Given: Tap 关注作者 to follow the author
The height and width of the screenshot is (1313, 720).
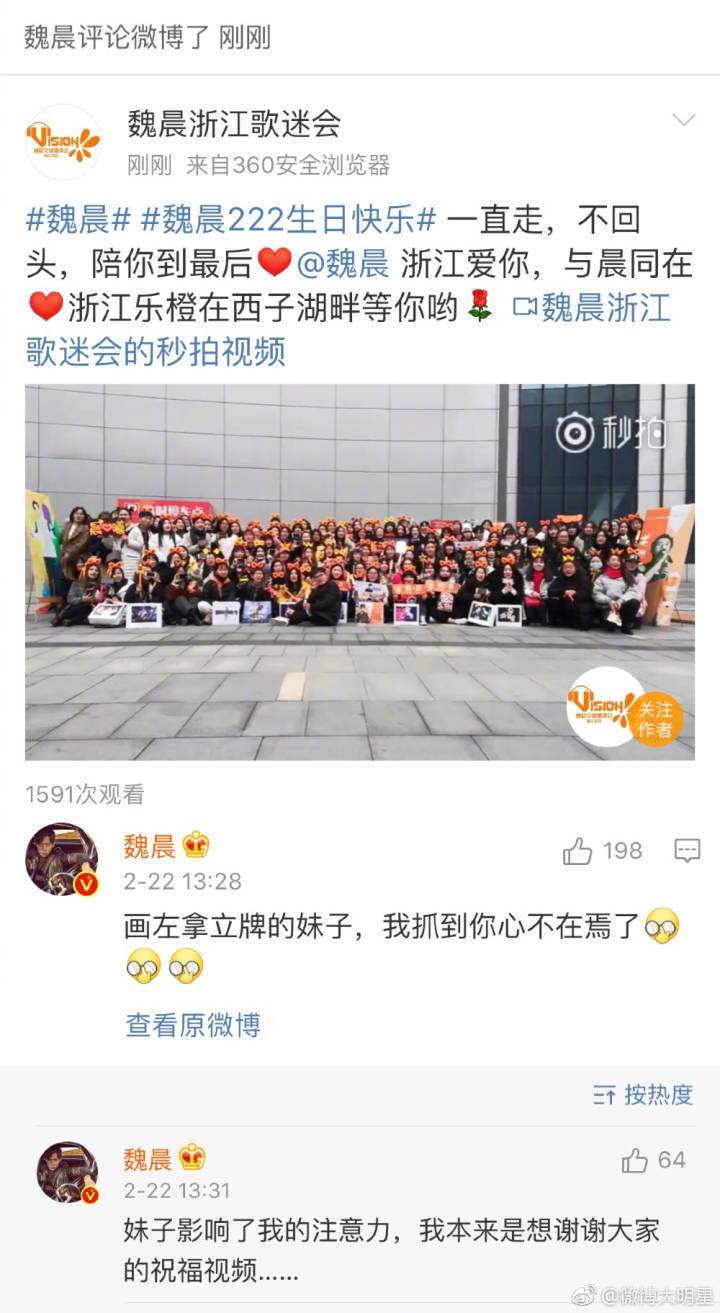Looking at the screenshot, I should pos(655,720).
